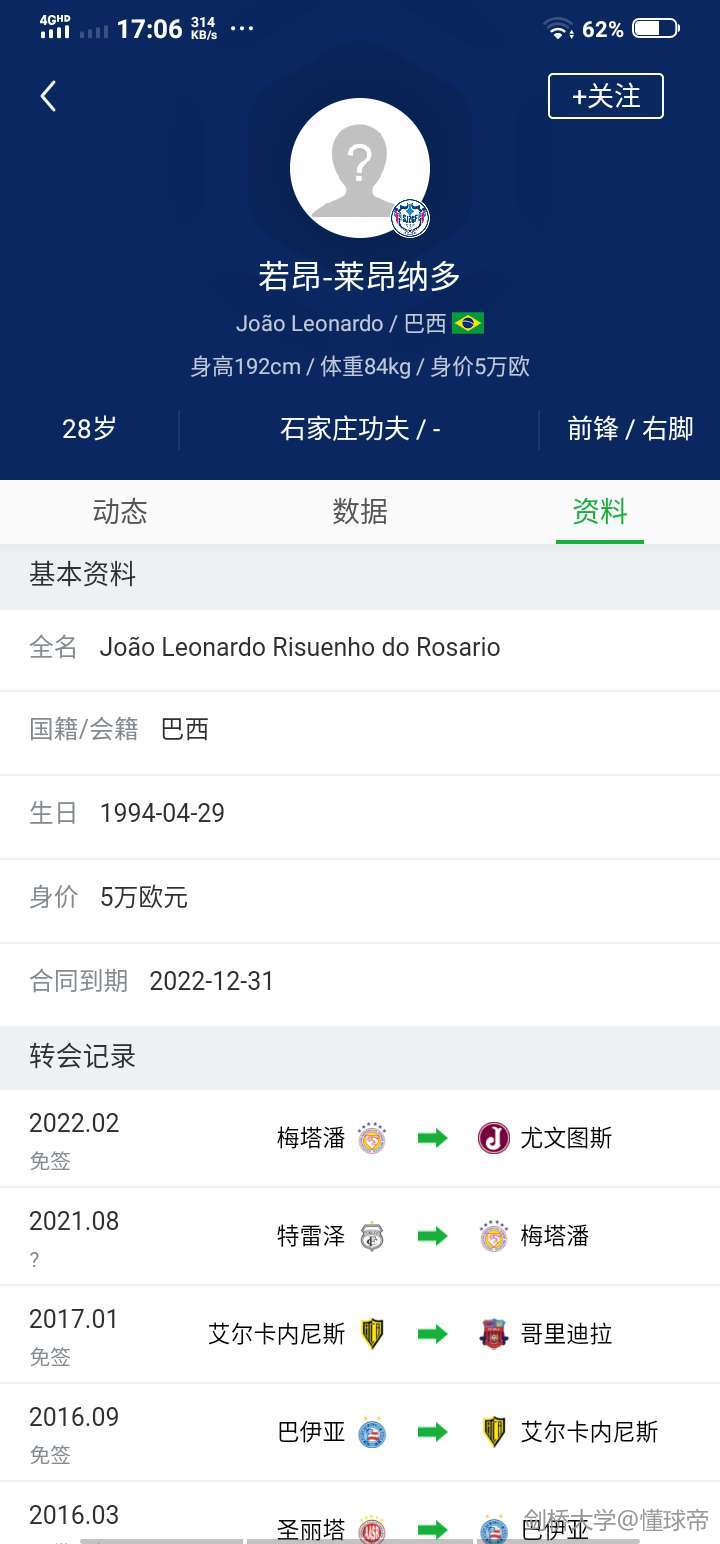Switch to the 动态 tab
The image size is (720, 1544).
(x=120, y=512)
